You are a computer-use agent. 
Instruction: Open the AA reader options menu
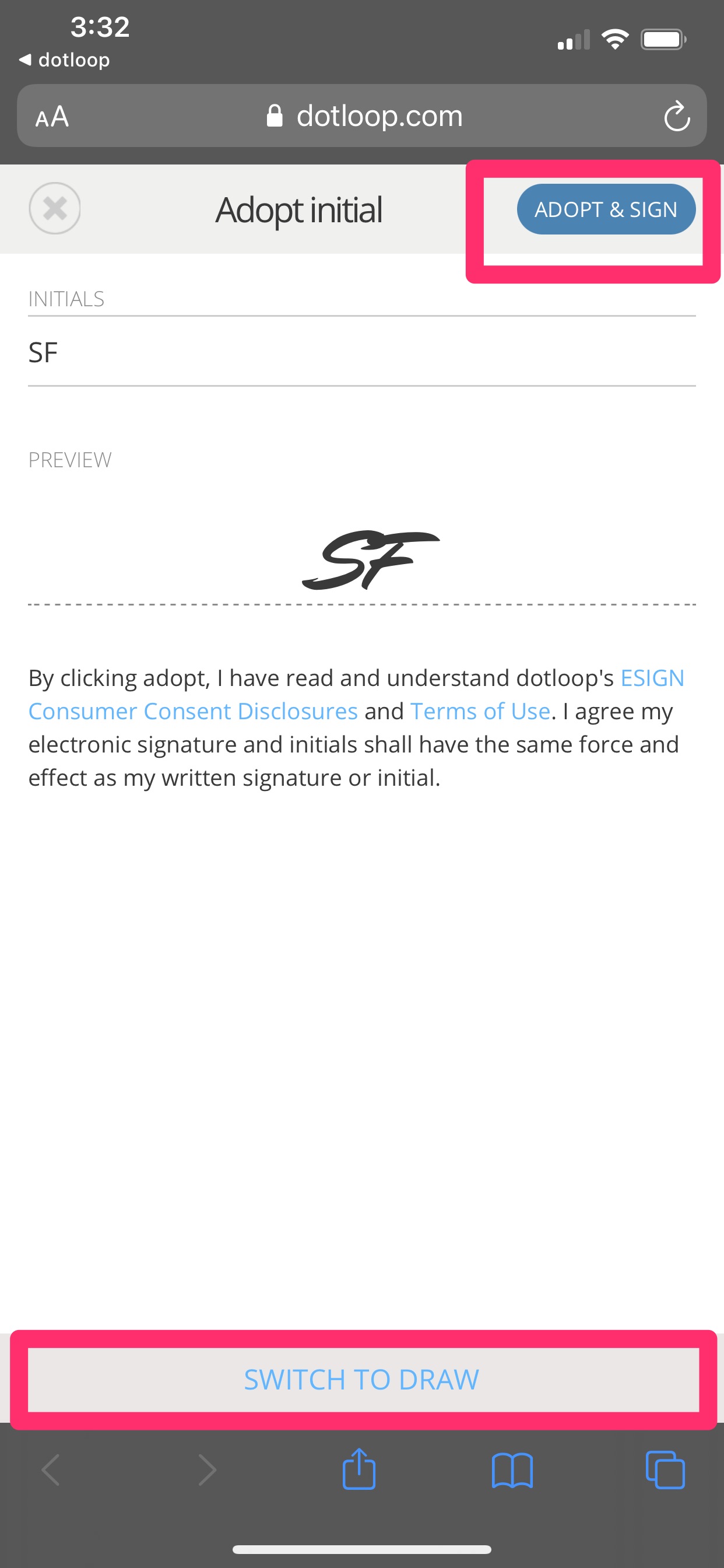(x=52, y=116)
